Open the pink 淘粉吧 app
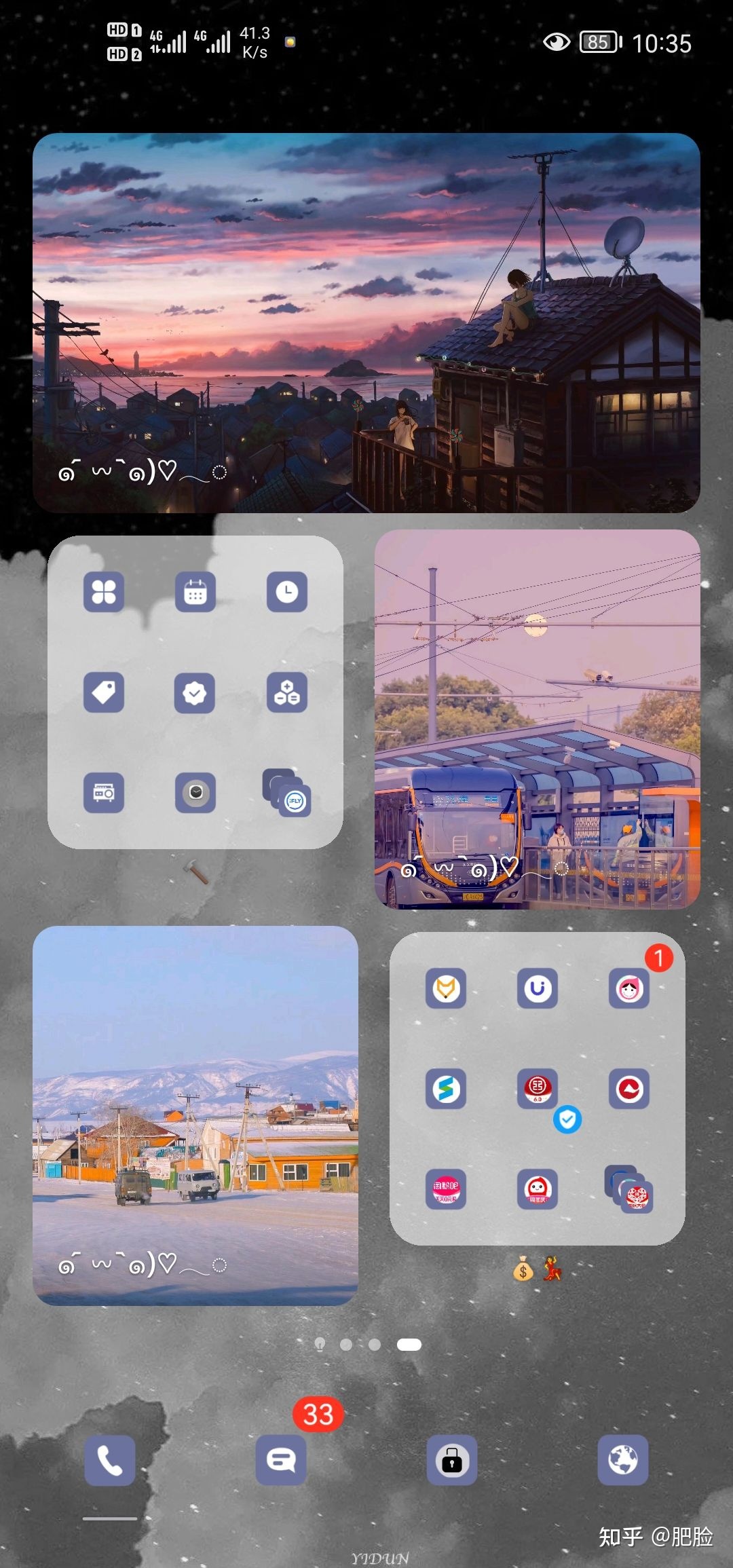The image size is (733, 1568). point(446,1189)
